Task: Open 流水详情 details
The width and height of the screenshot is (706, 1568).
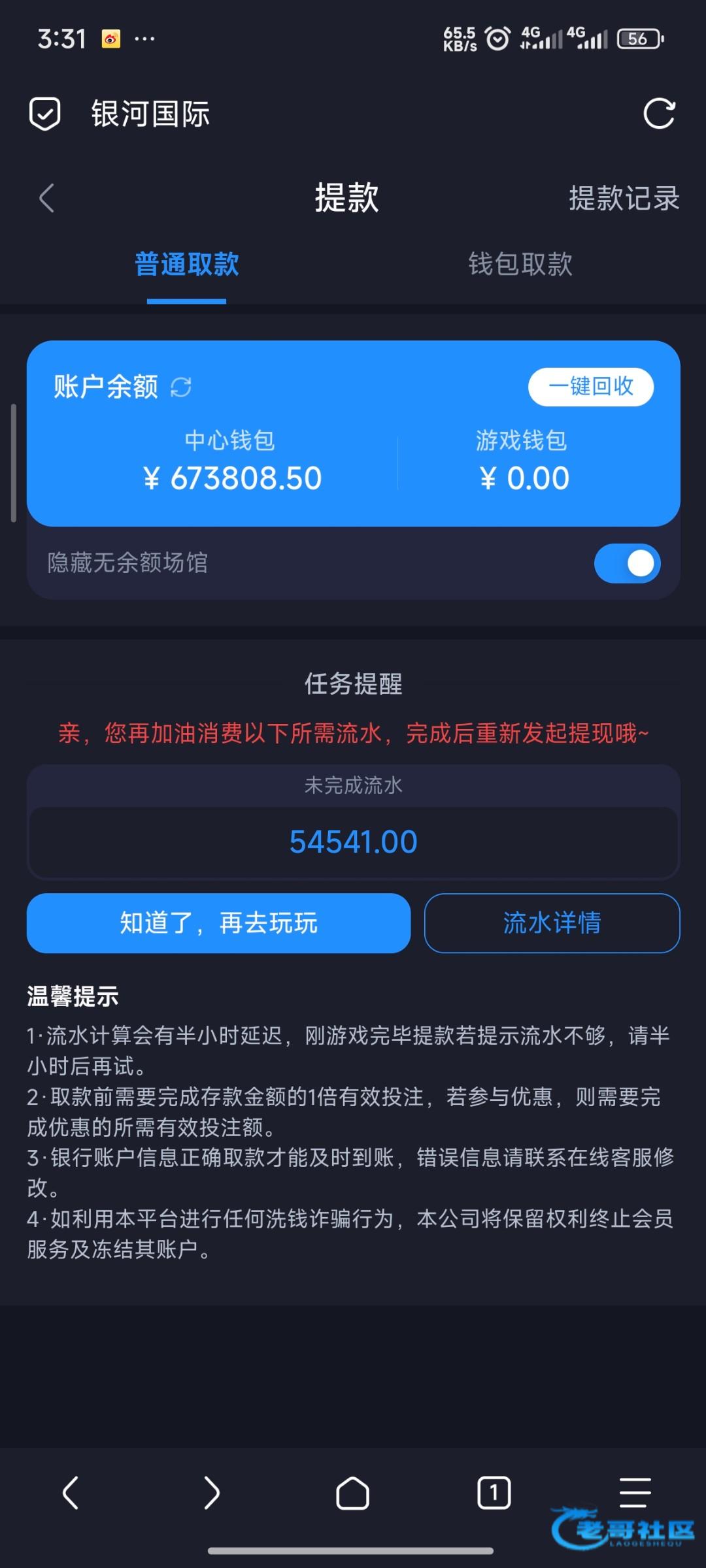Action: click(x=552, y=923)
